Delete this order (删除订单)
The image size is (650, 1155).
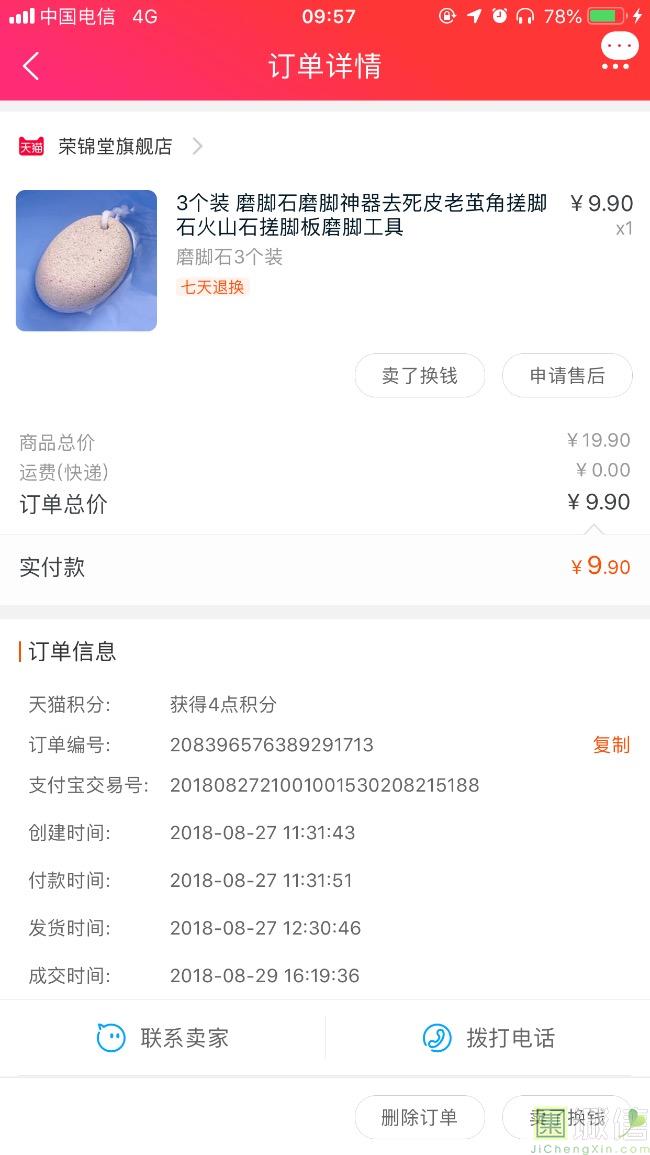pyautogui.click(x=419, y=1118)
